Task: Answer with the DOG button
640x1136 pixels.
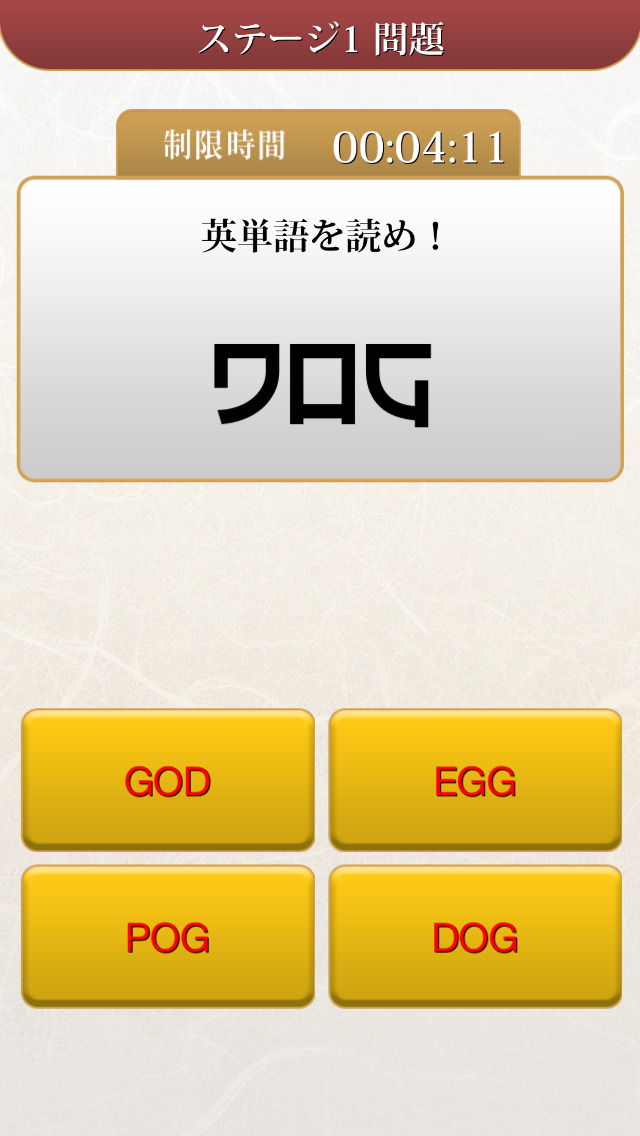Action: tap(475, 937)
